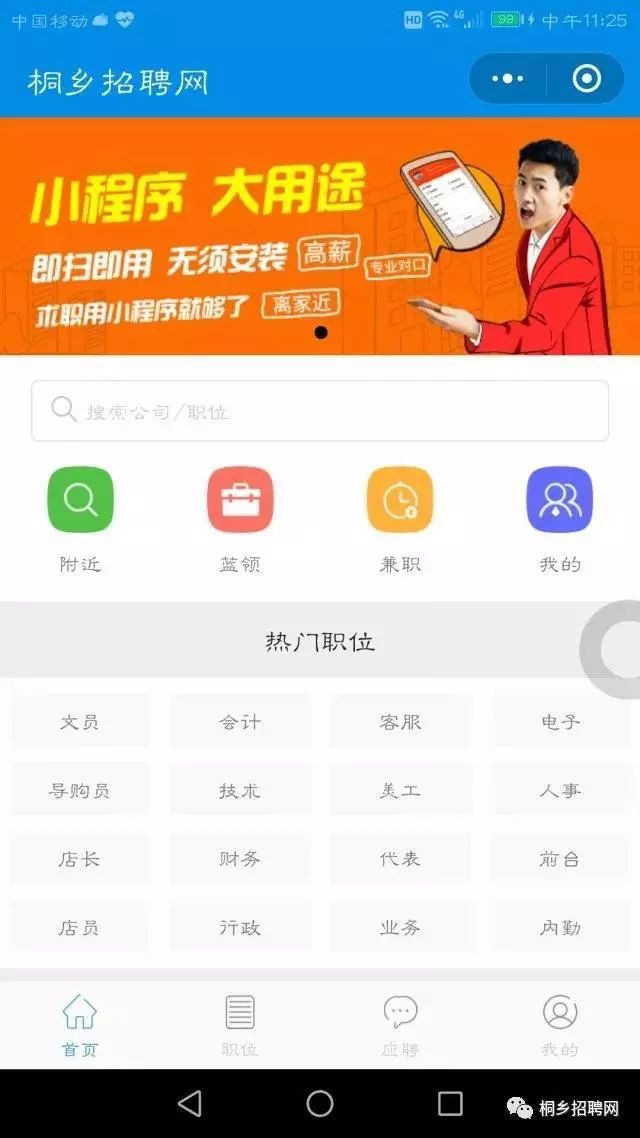Switch to the 应聘 tab
640x1138 pixels.
pos(400,1026)
